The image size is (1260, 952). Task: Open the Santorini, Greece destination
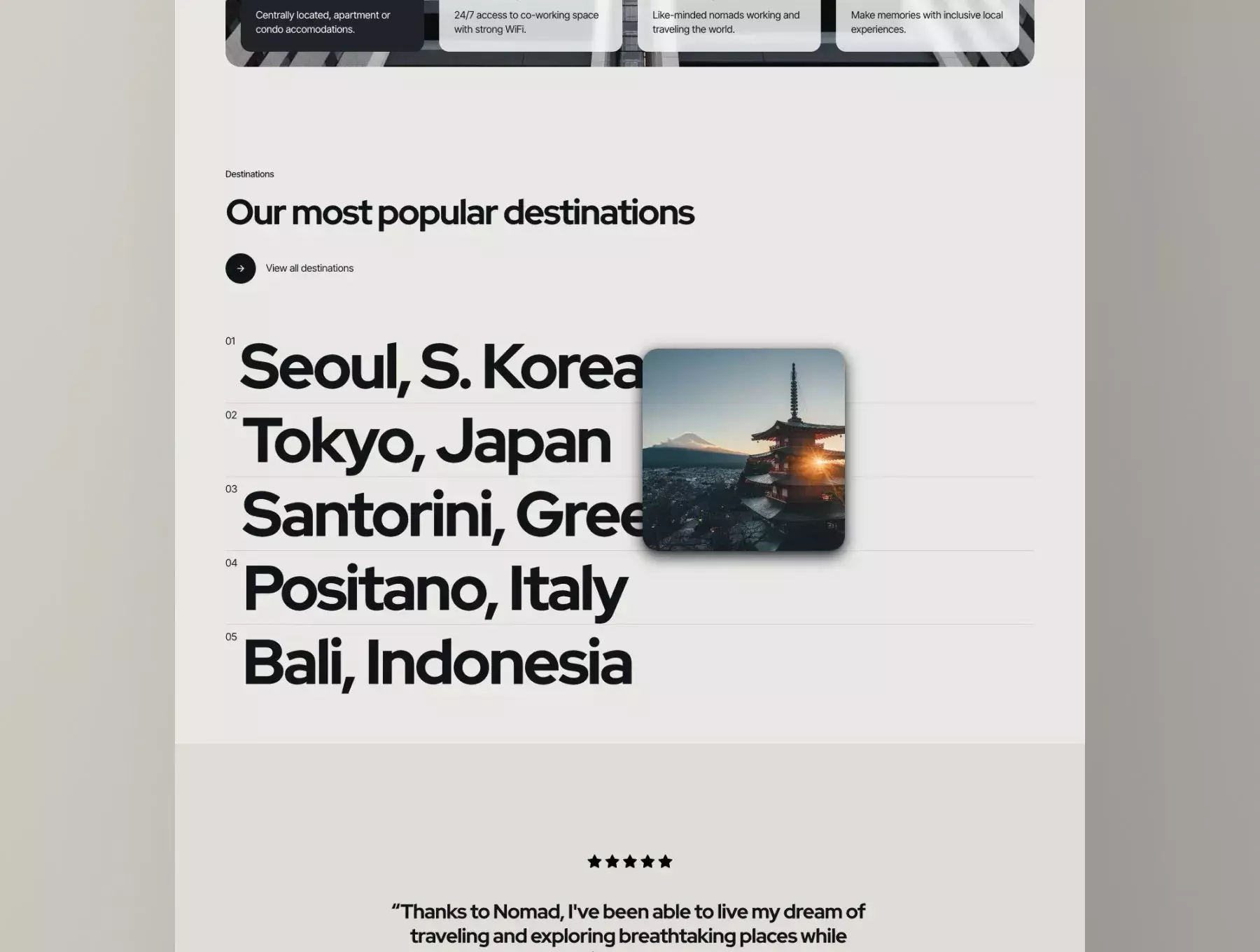pyautogui.click(x=441, y=515)
